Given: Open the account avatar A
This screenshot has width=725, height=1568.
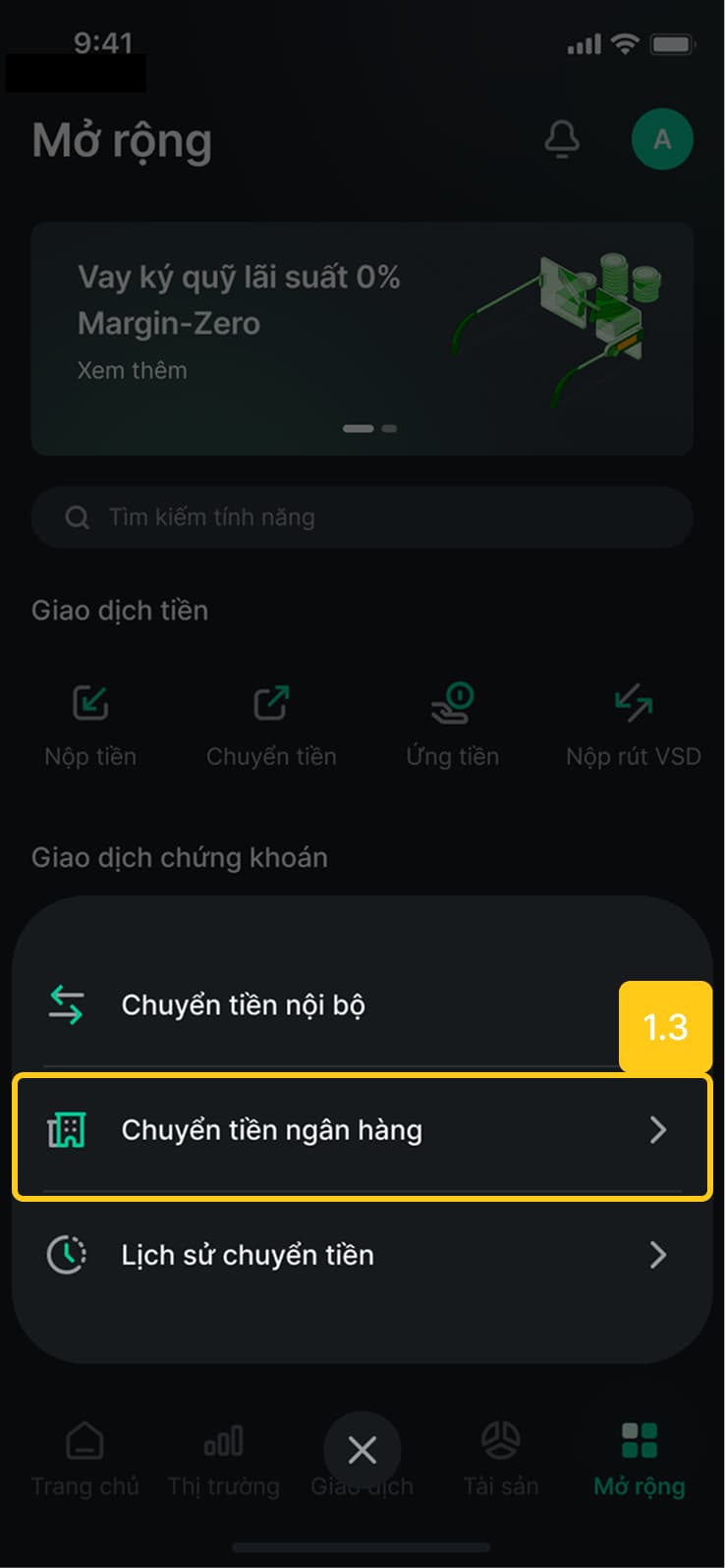Looking at the screenshot, I should (662, 139).
